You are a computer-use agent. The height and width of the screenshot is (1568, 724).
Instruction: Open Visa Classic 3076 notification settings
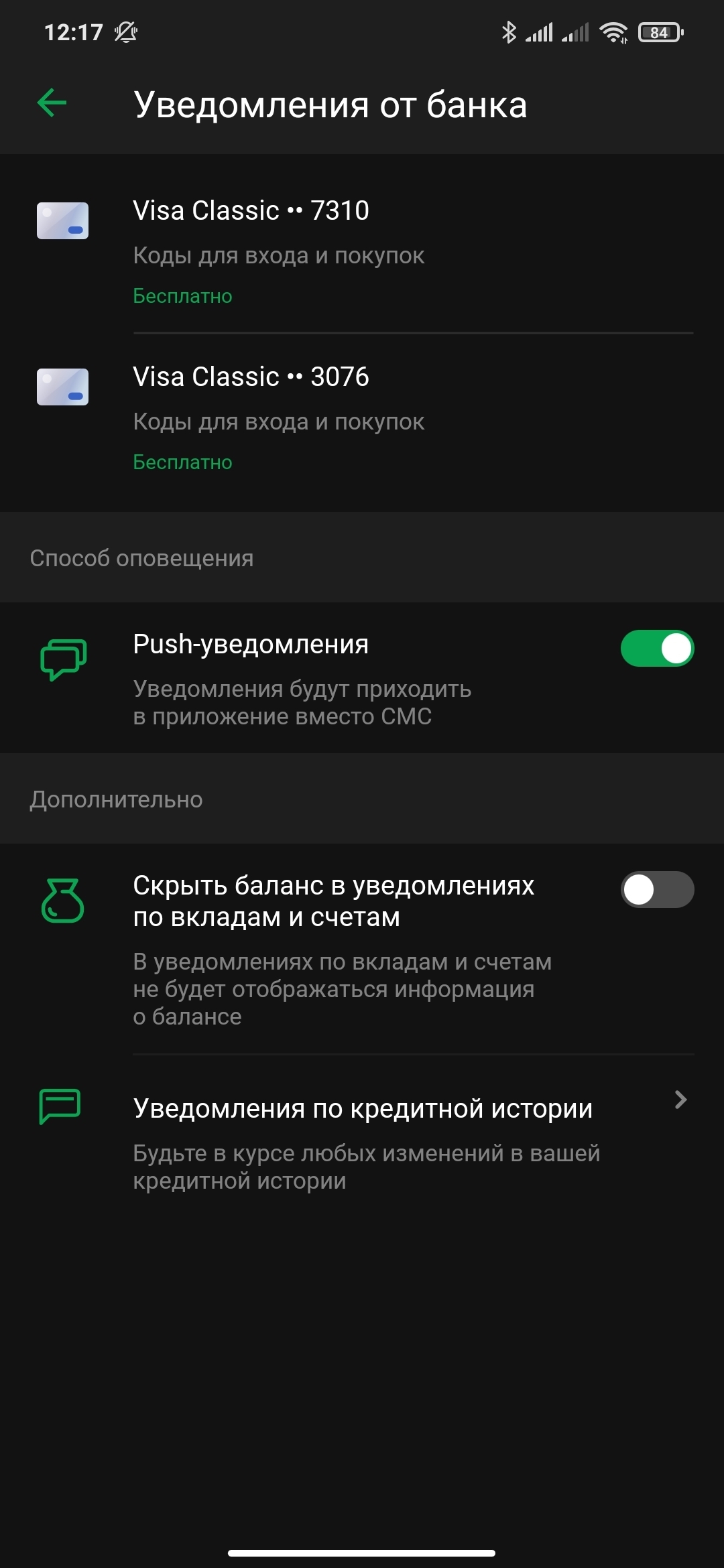362,417
